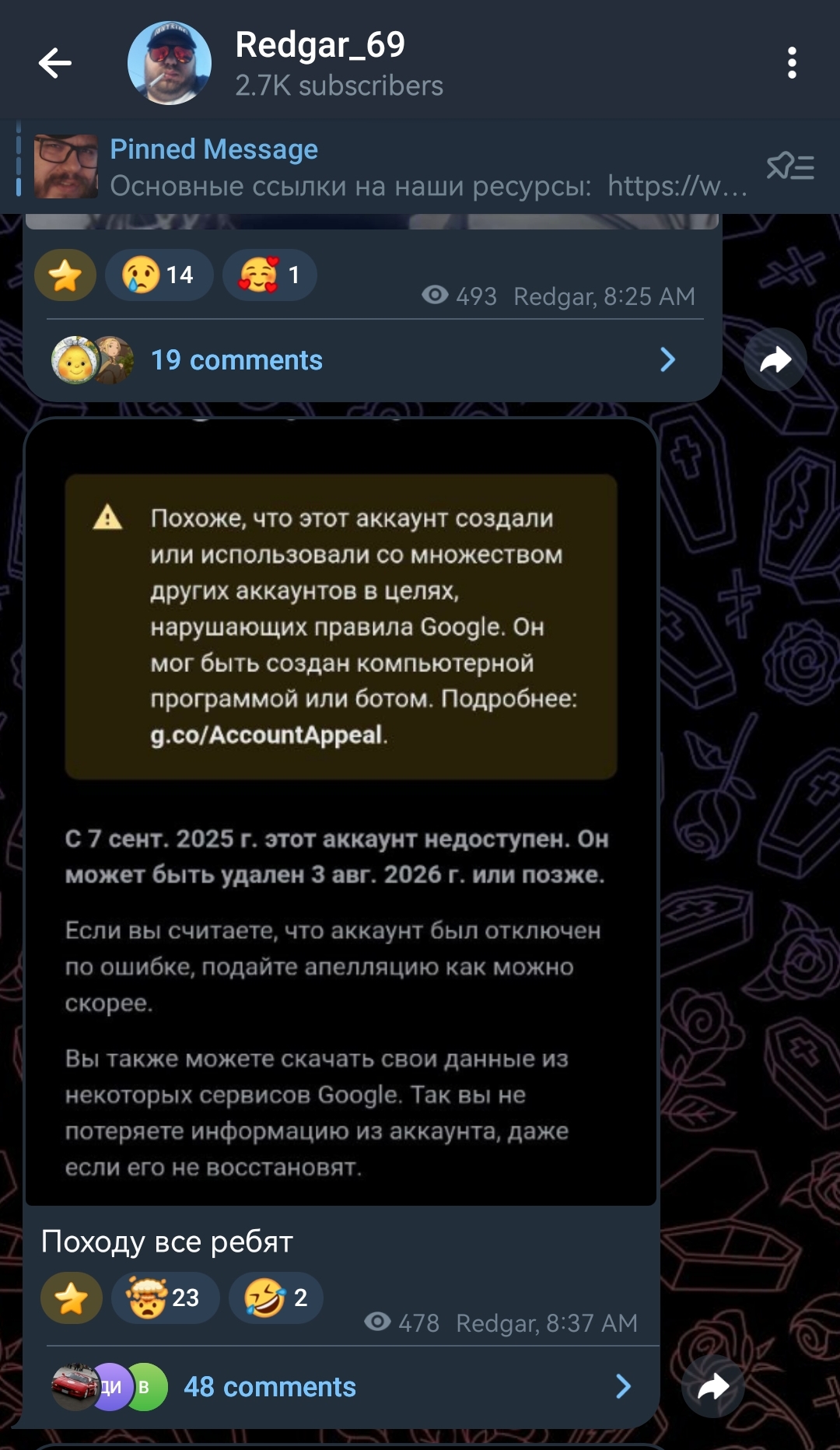840x1450 pixels.
Task: Tap the laughing reaction with 2
Action: tap(275, 1298)
